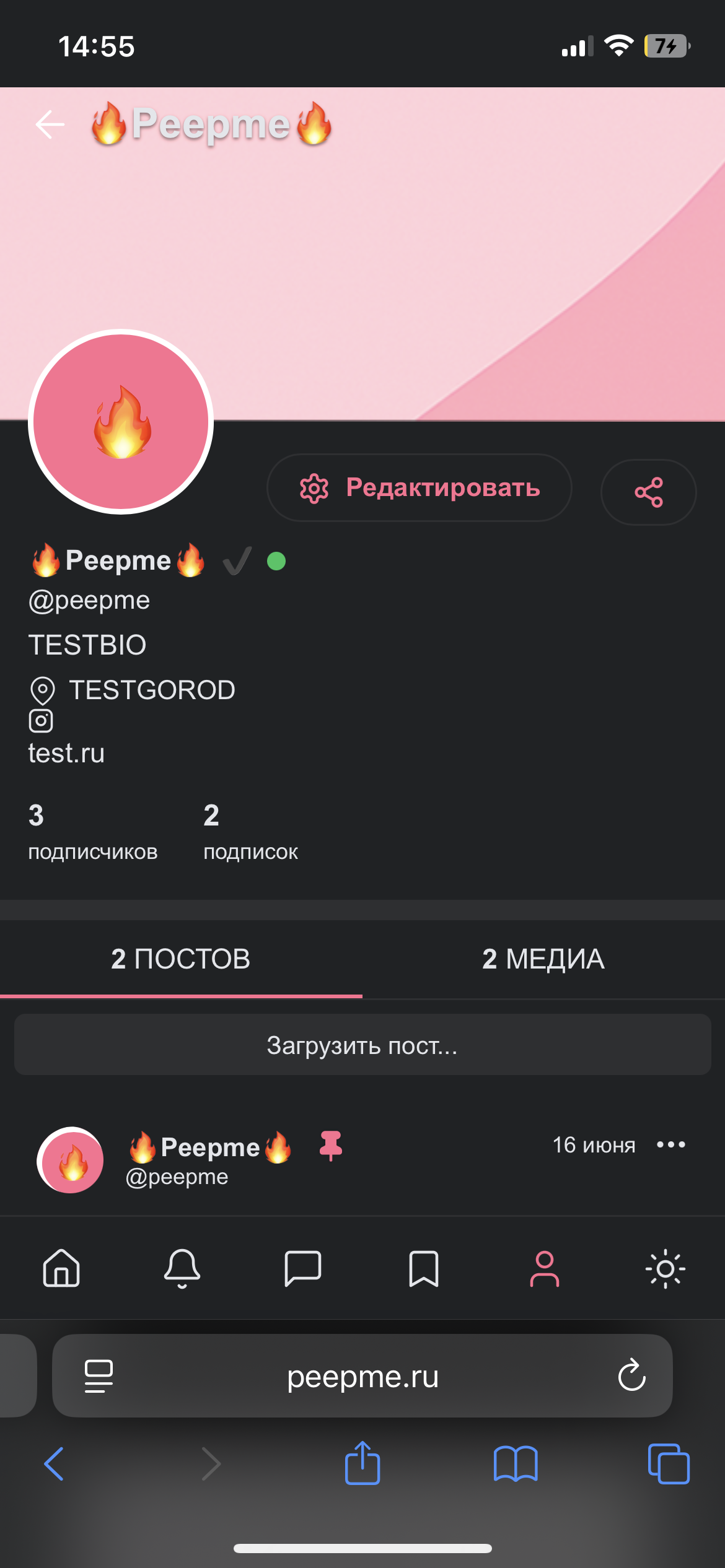The image size is (725, 1568).
Task: Open Safari bookmarks book icon
Action: pos(516,1464)
